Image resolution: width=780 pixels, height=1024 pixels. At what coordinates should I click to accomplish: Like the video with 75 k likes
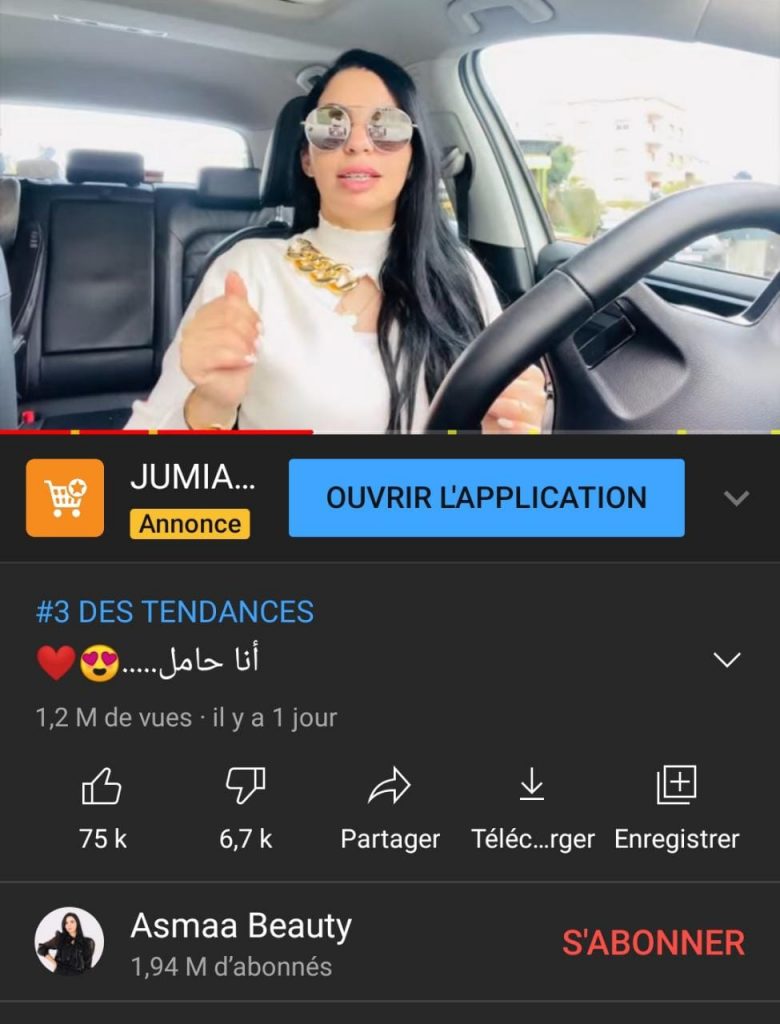(102, 789)
